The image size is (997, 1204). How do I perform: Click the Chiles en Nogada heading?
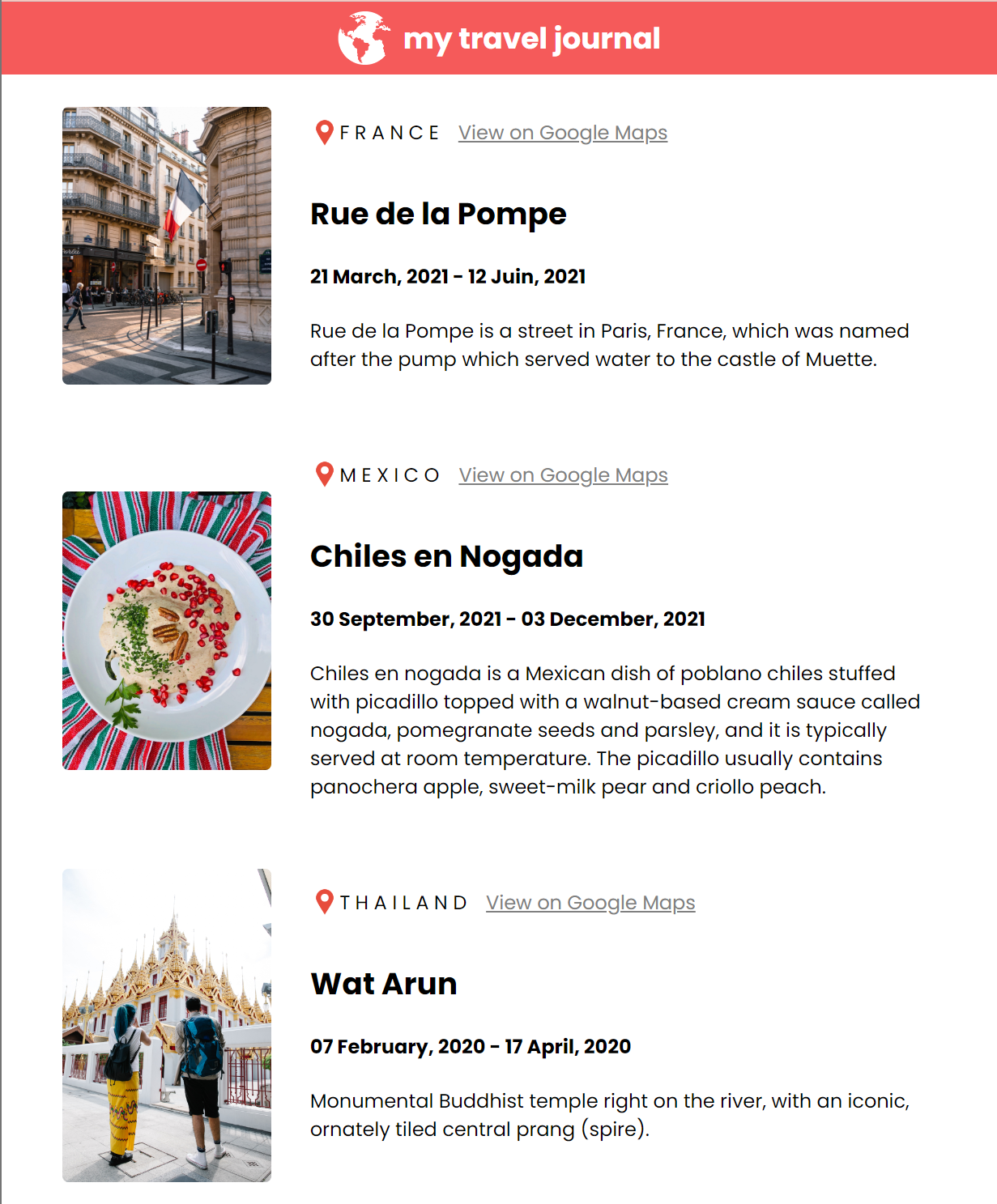(x=446, y=555)
